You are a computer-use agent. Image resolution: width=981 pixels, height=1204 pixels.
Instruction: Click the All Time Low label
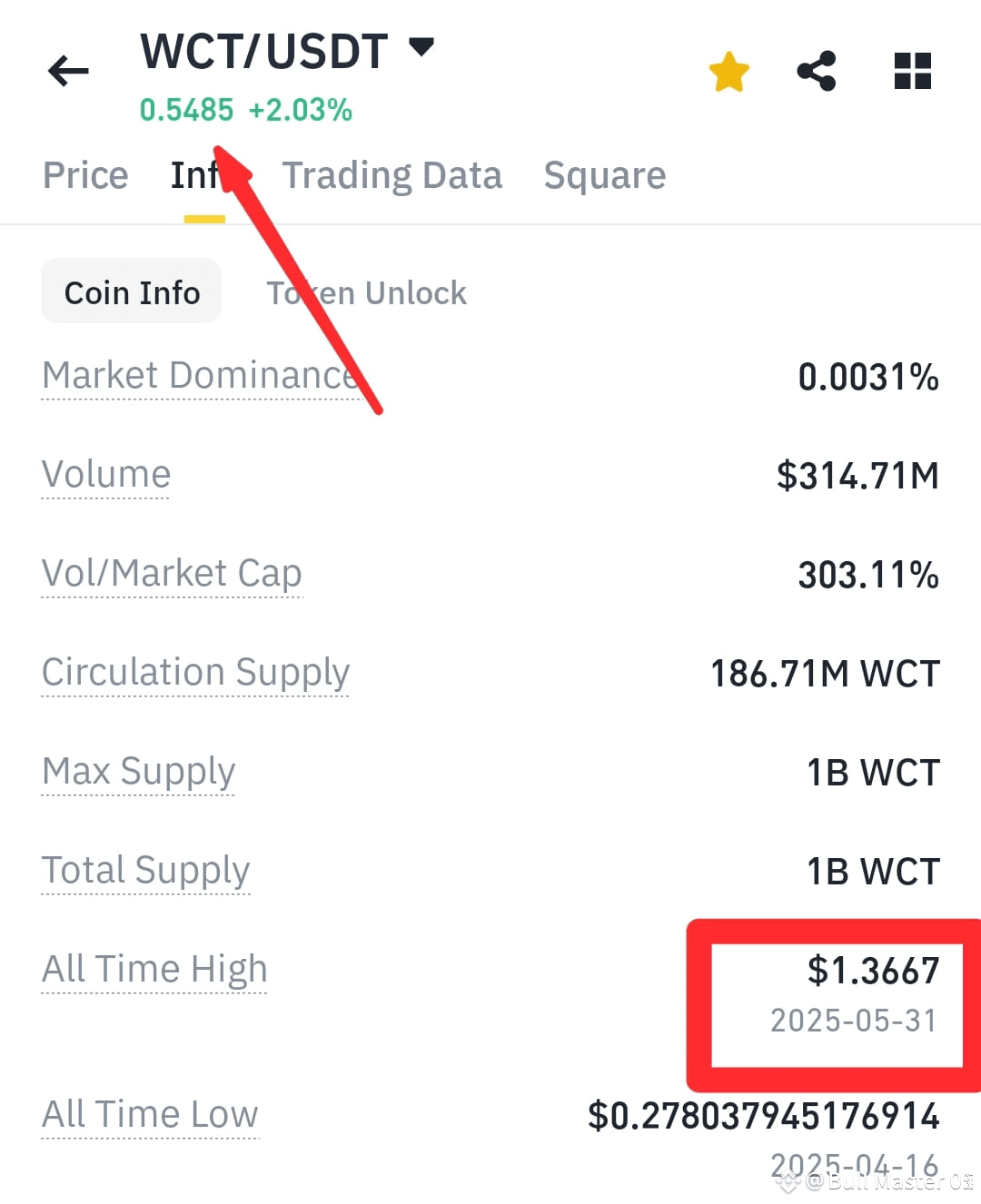click(x=149, y=1113)
